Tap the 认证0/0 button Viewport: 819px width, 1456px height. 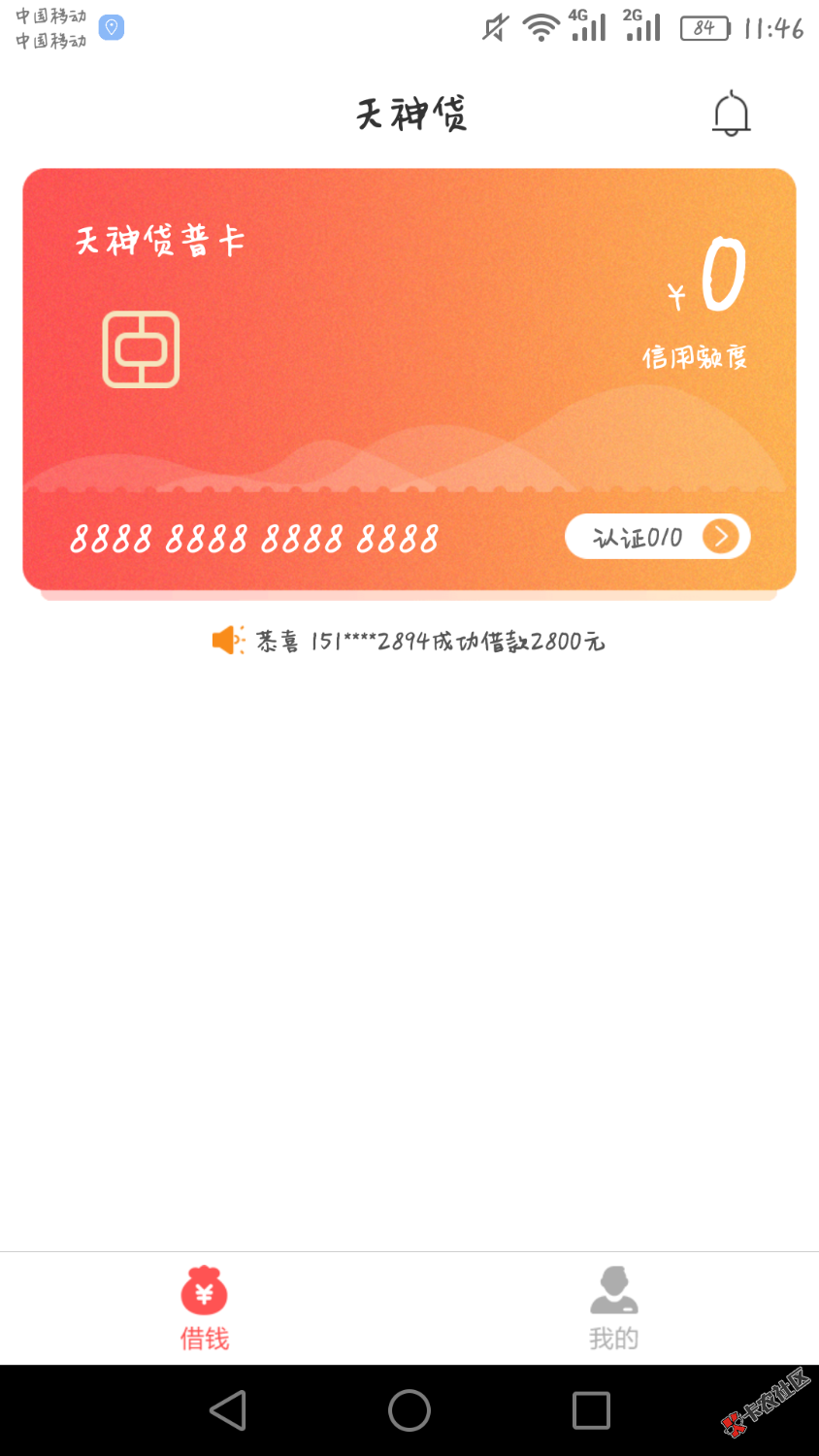click(x=657, y=537)
